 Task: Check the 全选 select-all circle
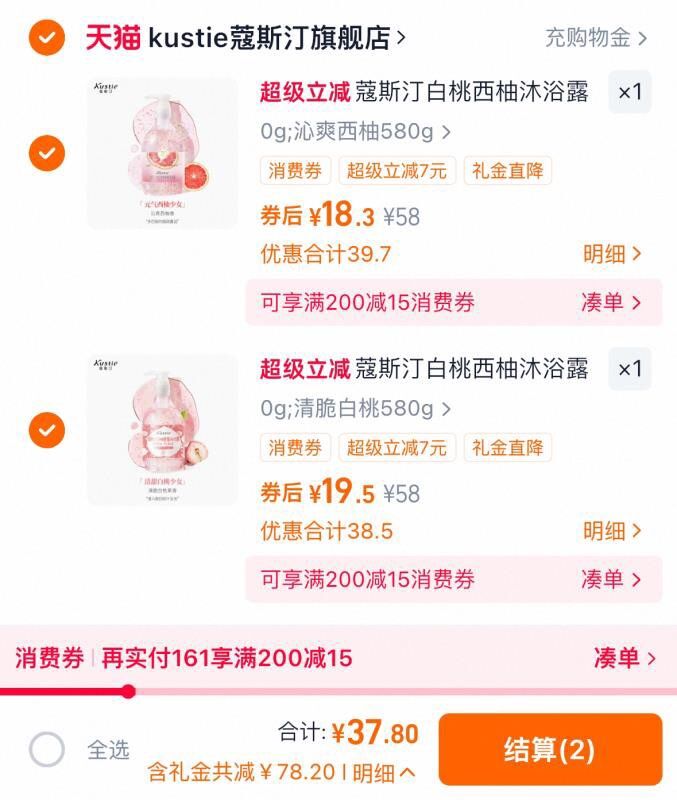(47, 749)
